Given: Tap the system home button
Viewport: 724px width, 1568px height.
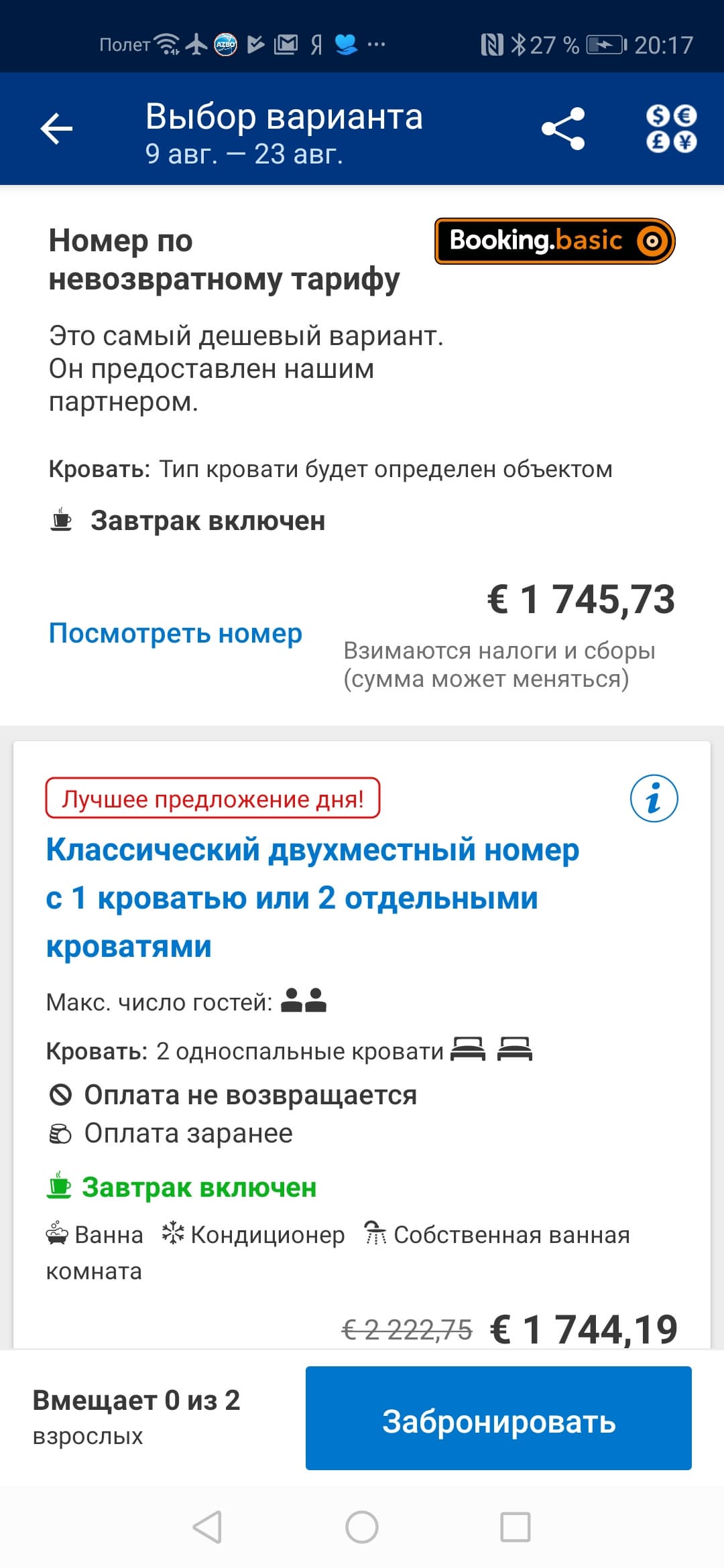Looking at the screenshot, I should pyautogui.click(x=362, y=1527).
